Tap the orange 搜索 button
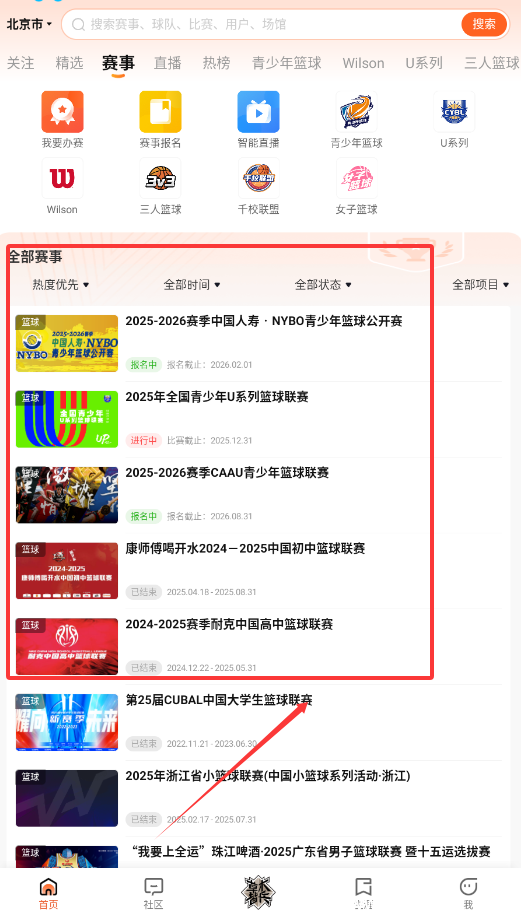 pos(484,25)
